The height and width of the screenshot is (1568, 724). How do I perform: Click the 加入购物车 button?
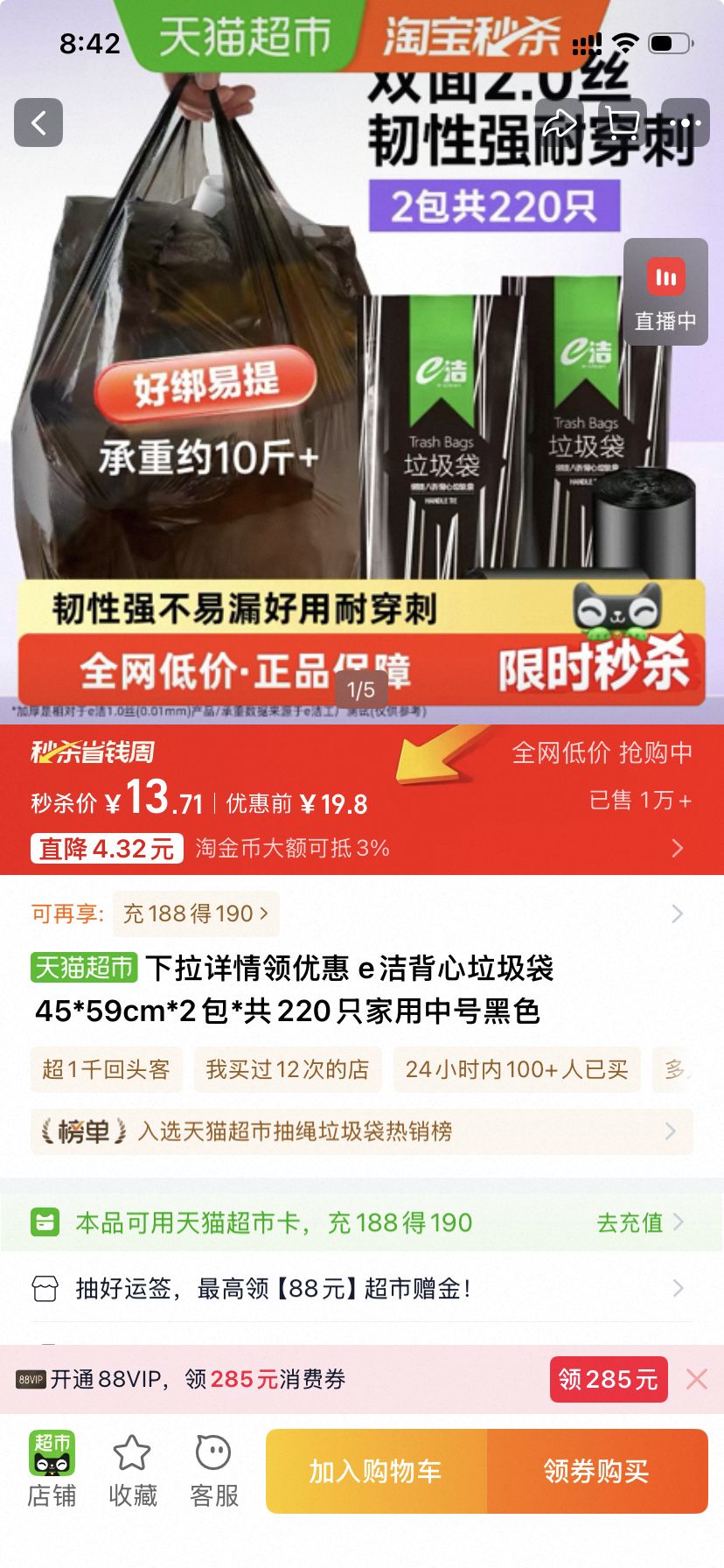click(x=376, y=1470)
